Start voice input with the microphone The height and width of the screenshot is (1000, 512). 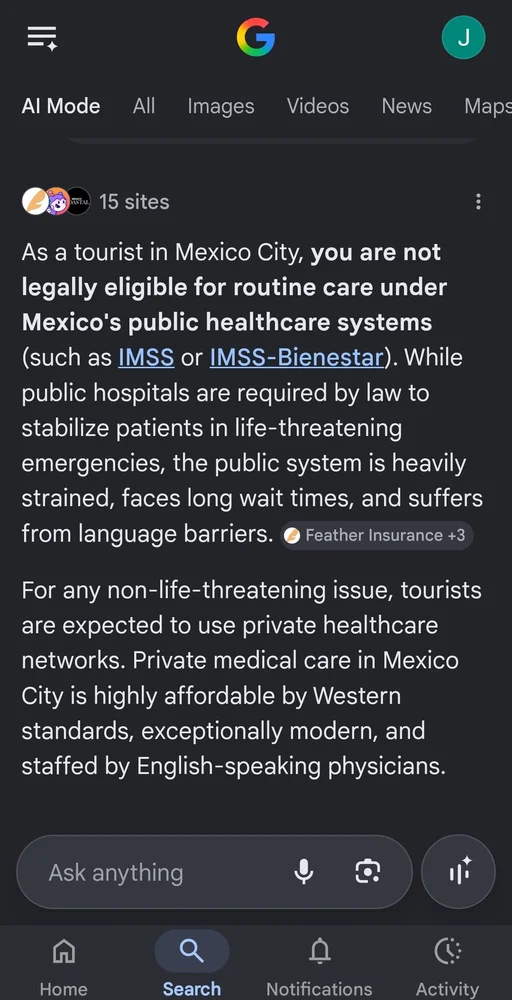(304, 872)
